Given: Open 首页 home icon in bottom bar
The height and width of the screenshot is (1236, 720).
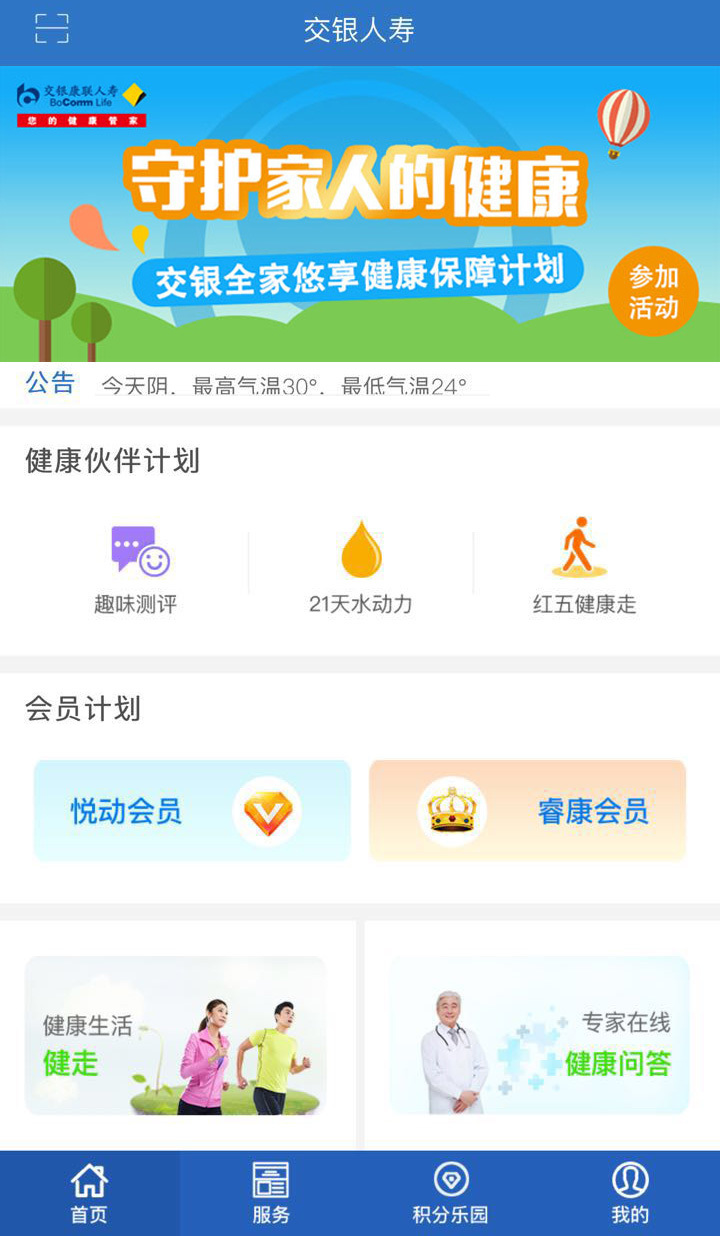Looking at the screenshot, I should [89, 1181].
